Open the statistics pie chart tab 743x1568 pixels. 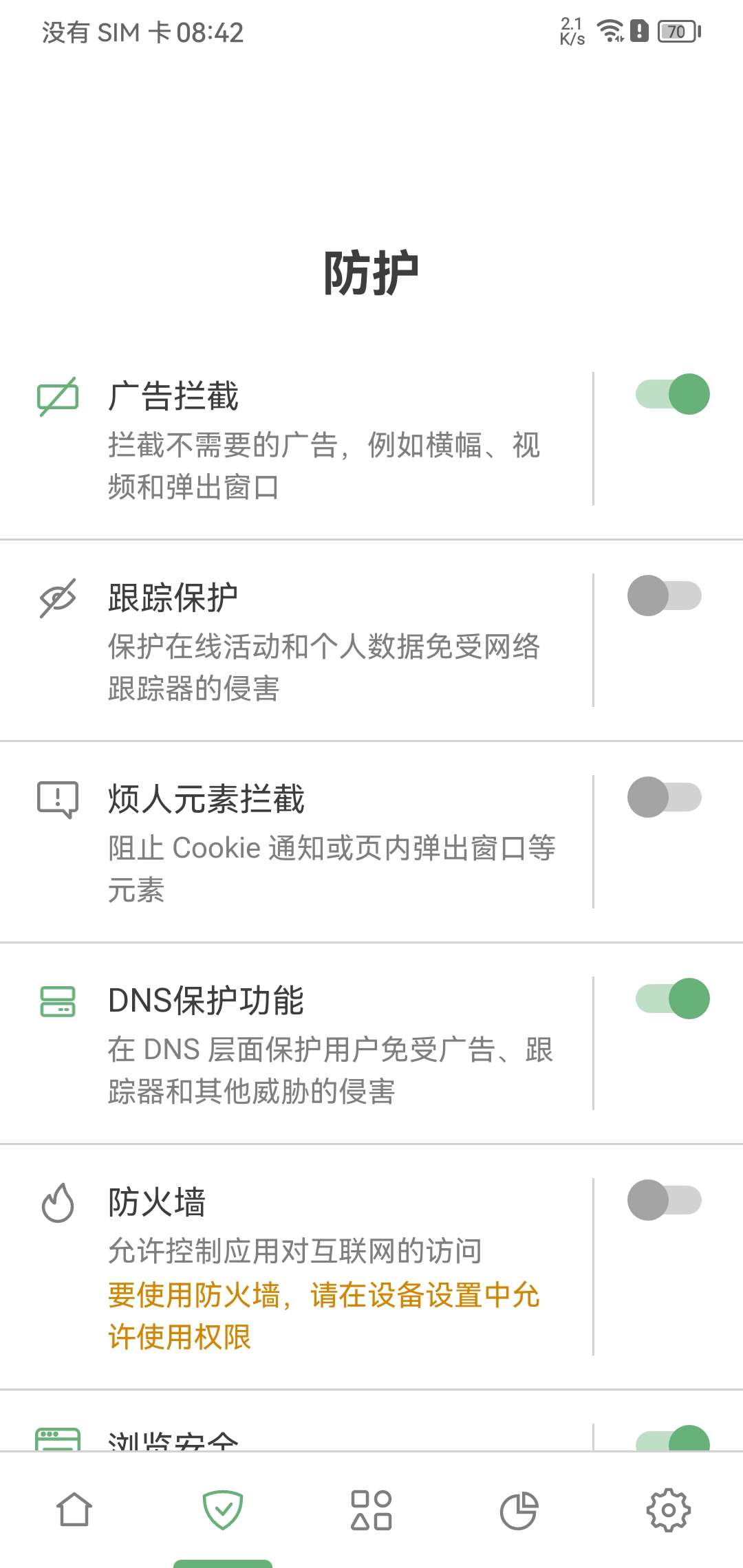[519, 1510]
